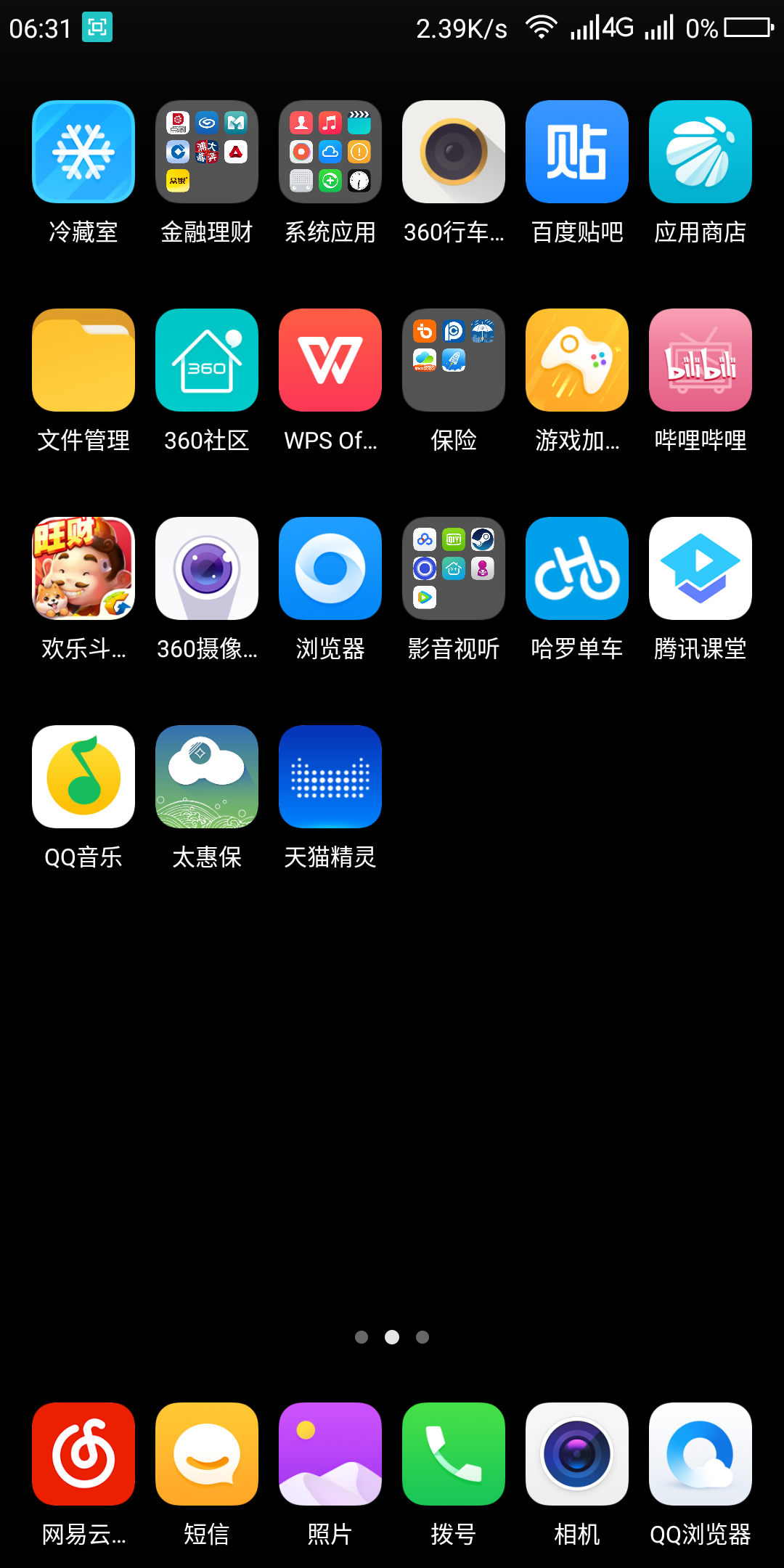The height and width of the screenshot is (1568, 784).
Task: Open 应用商店 app store
Action: tap(701, 152)
